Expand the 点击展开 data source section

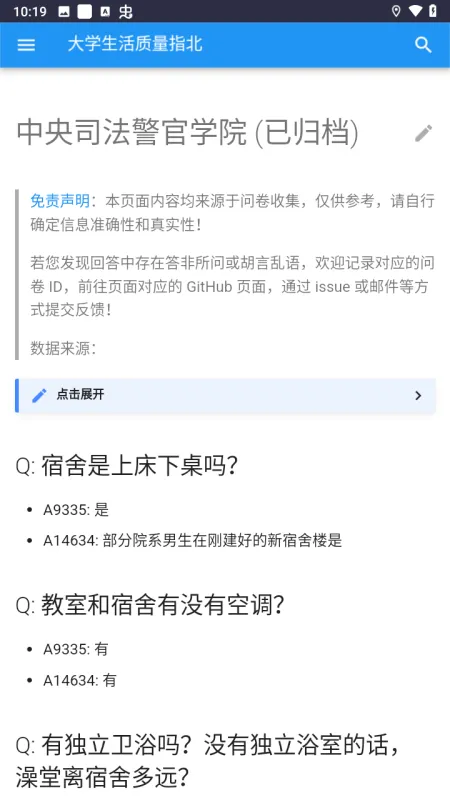click(226, 395)
